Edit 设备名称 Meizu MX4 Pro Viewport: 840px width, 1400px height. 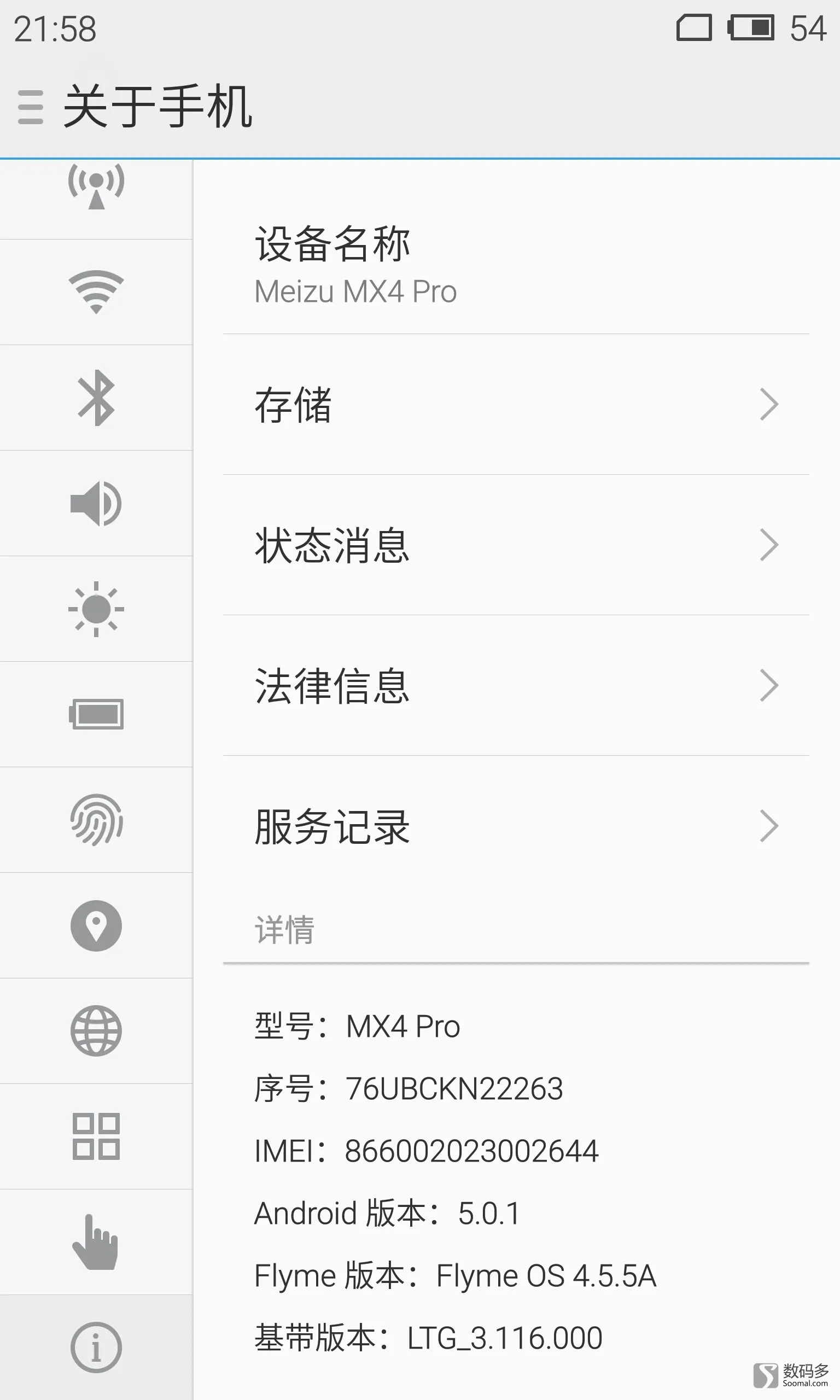point(516,264)
